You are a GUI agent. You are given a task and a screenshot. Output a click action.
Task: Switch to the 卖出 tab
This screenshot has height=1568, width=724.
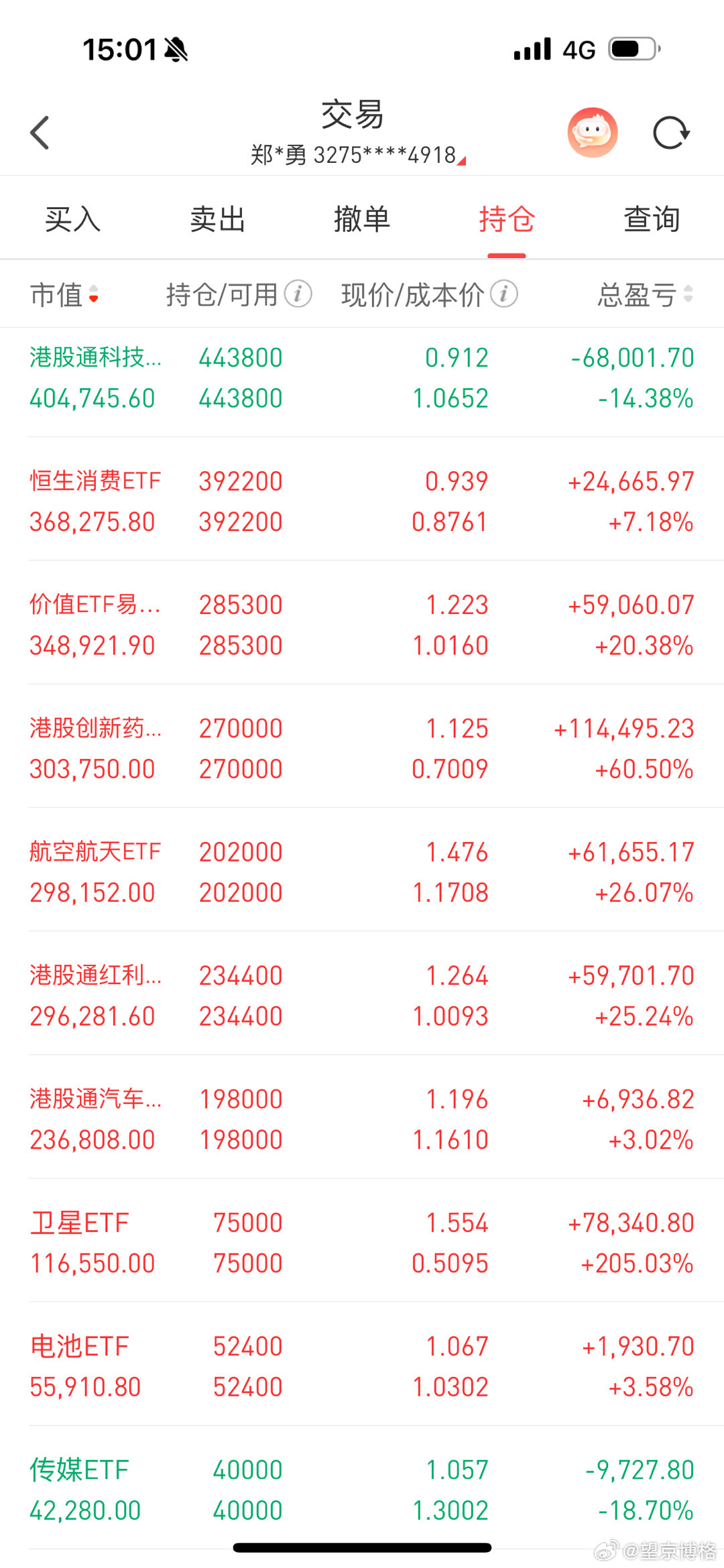coord(217,219)
